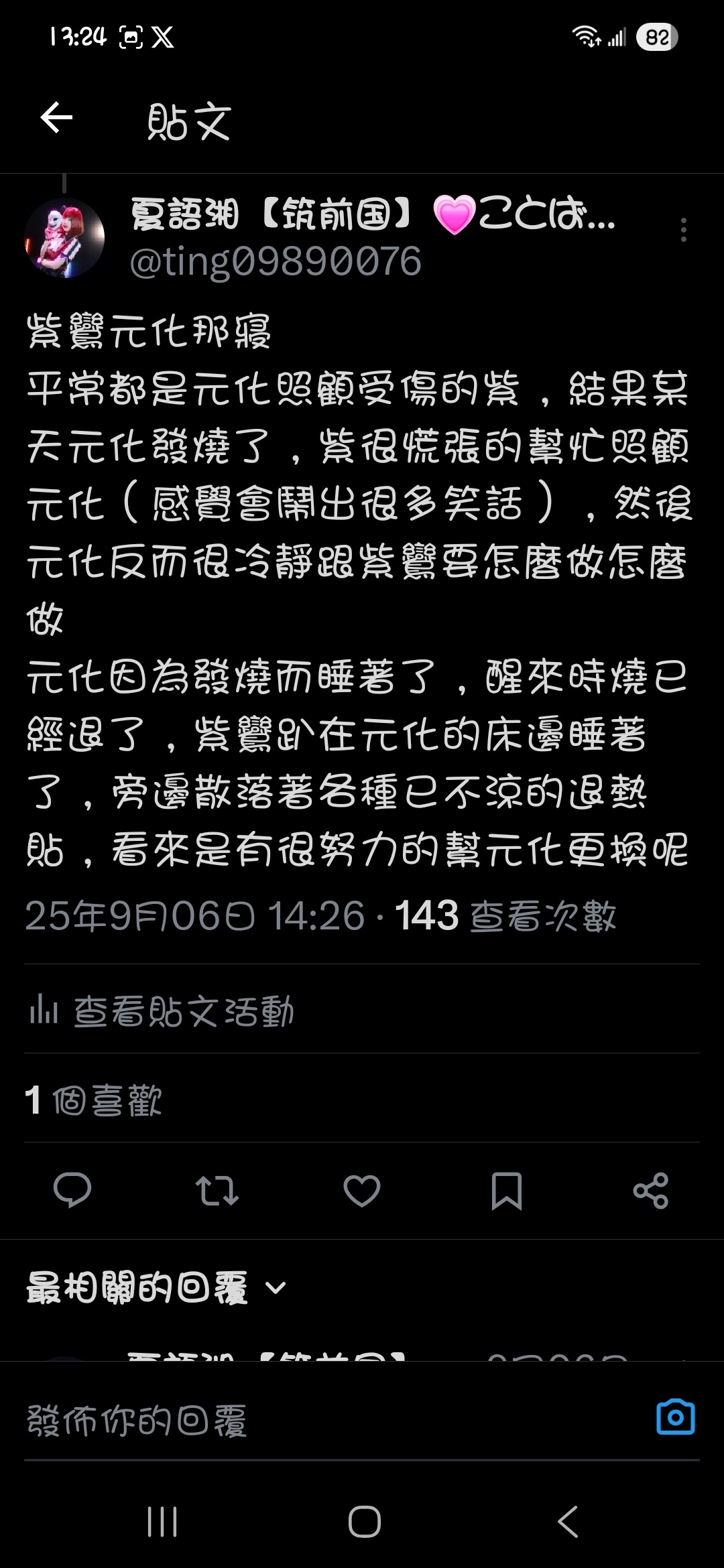
Task: Open the @ting09890076 profile handle
Action: click(x=276, y=262)
